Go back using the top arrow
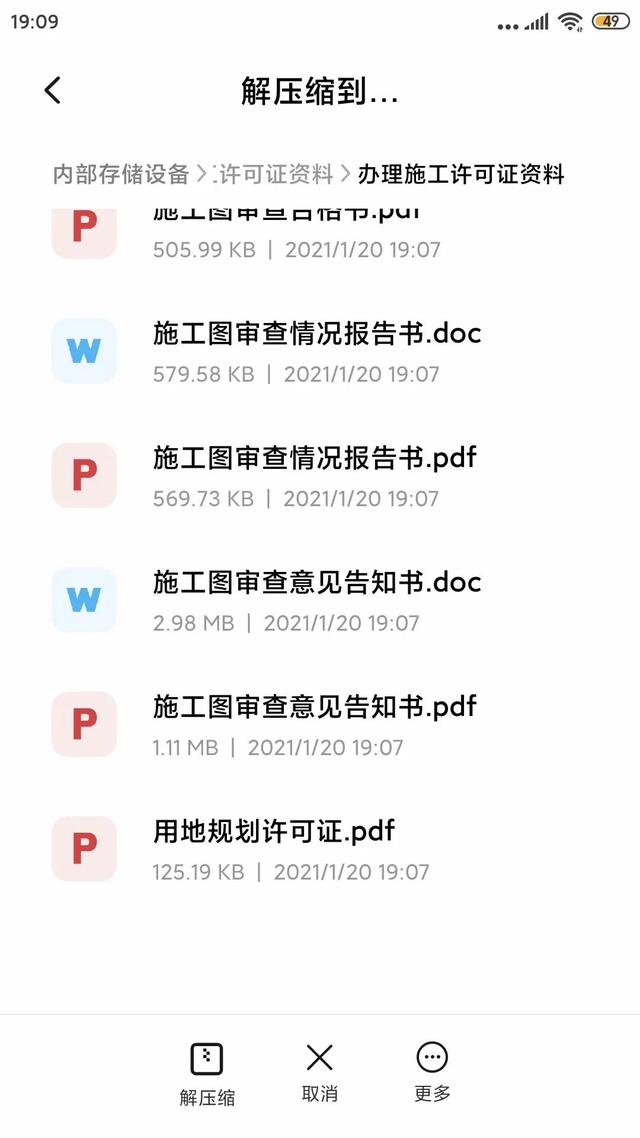640x1138 pixels. [x=53, y=91]
